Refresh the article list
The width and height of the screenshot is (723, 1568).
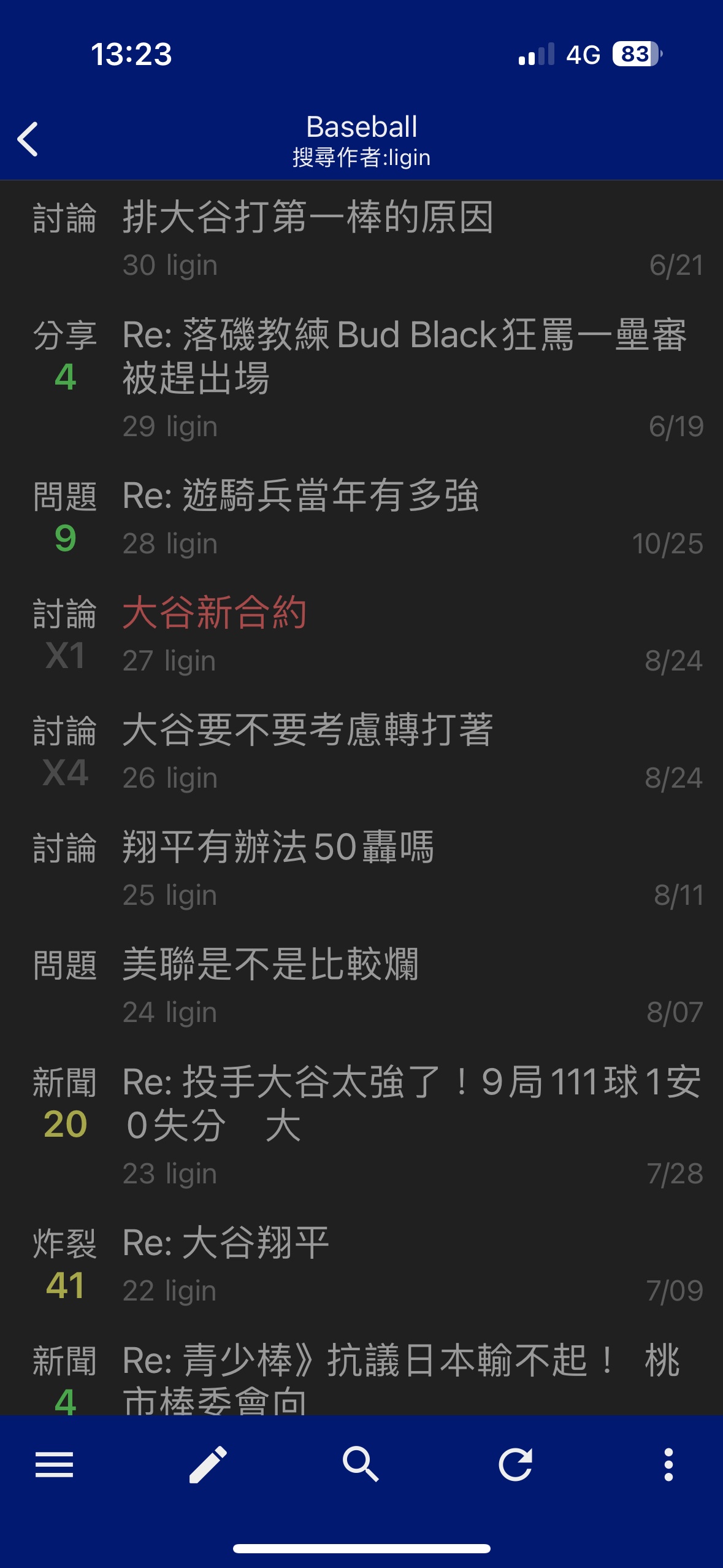pyautogui.click(x=515, y=1465)
